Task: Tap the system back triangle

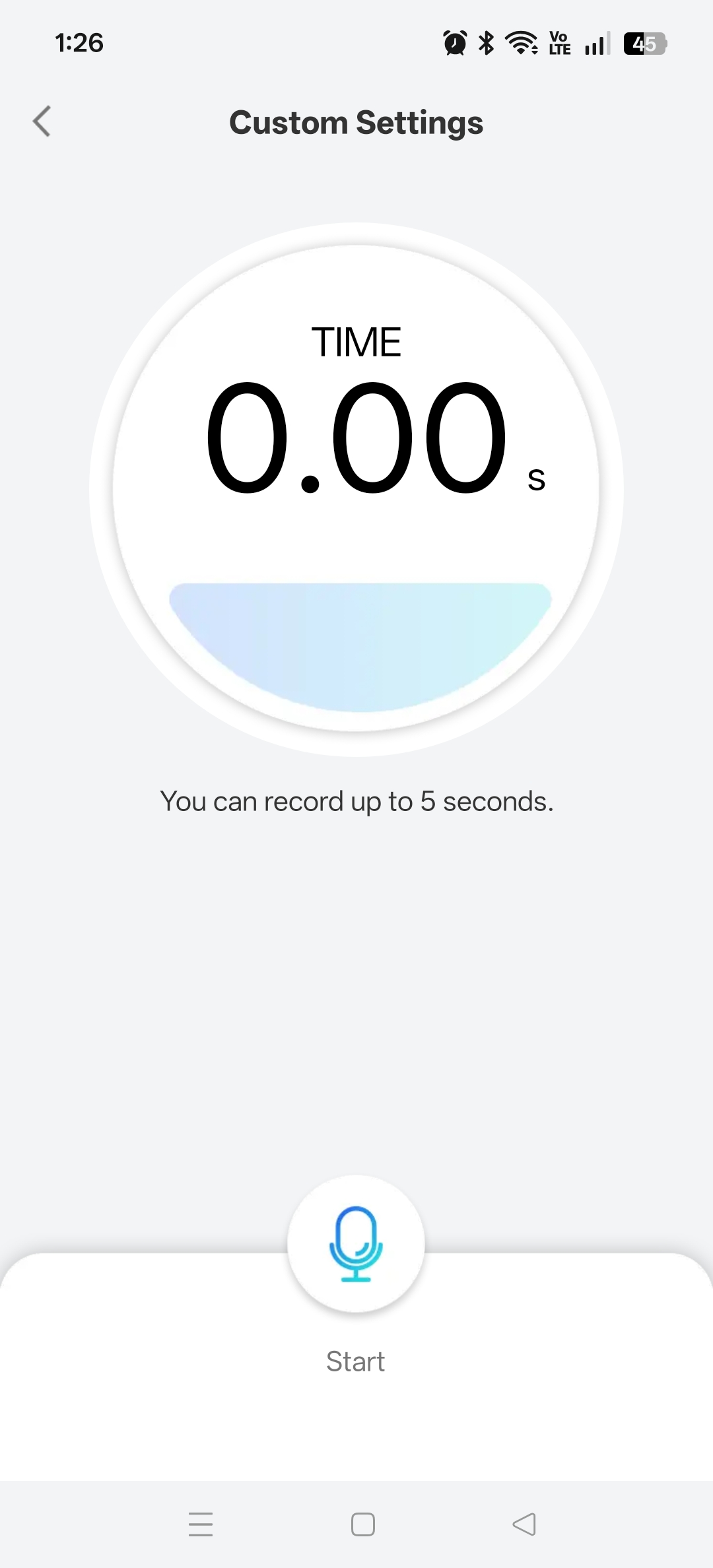Action: point(524,1524)
